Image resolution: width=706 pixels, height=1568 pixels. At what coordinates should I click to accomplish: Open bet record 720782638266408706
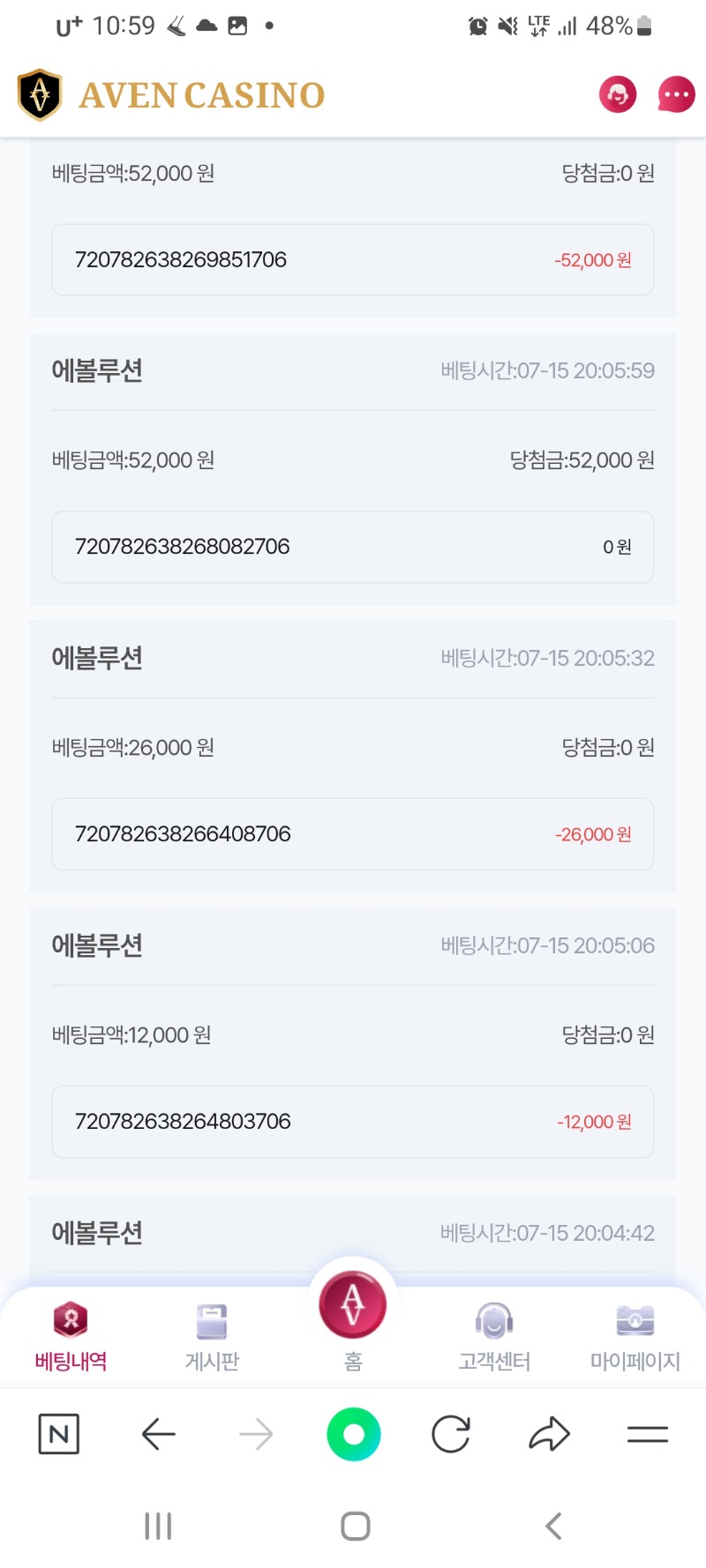353,834
